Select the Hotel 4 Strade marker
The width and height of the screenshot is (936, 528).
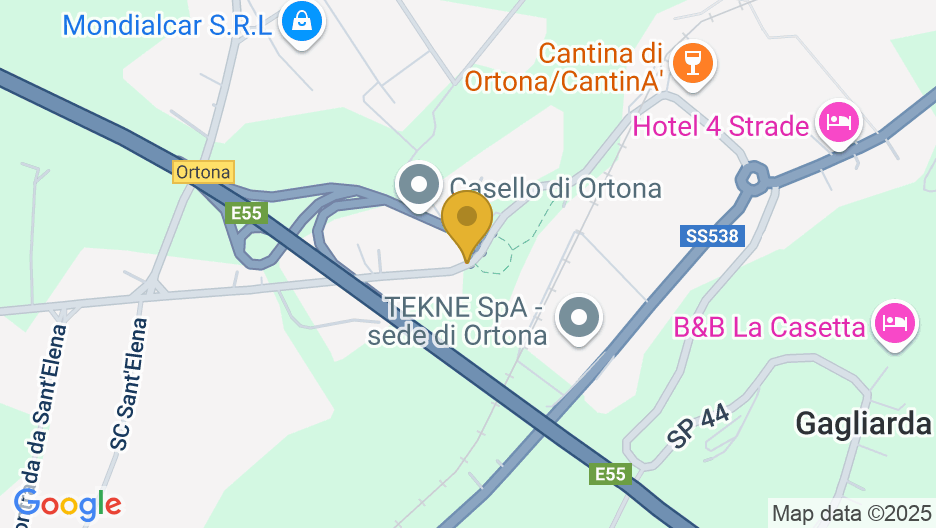839,123
